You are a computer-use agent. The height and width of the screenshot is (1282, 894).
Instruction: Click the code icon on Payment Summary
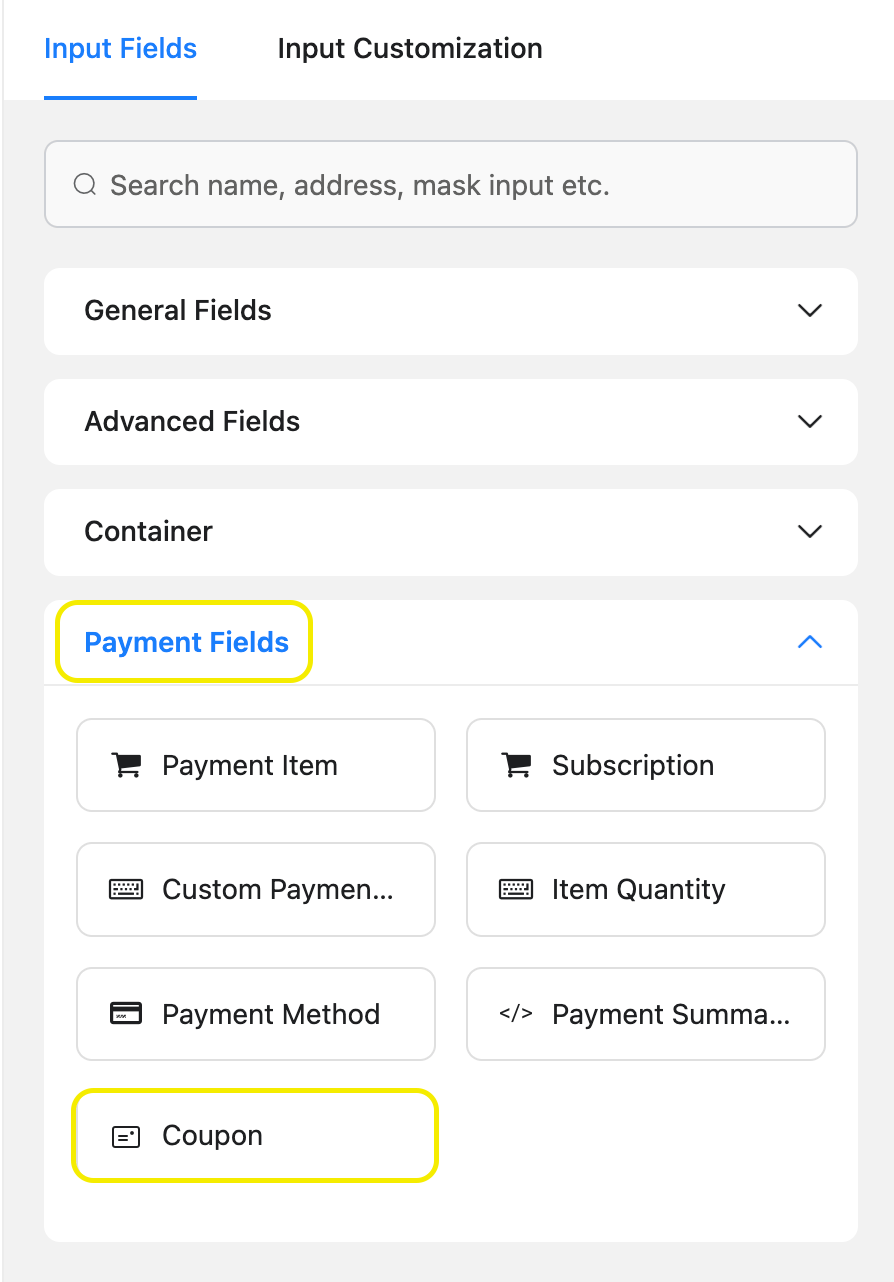point(515,1014)
